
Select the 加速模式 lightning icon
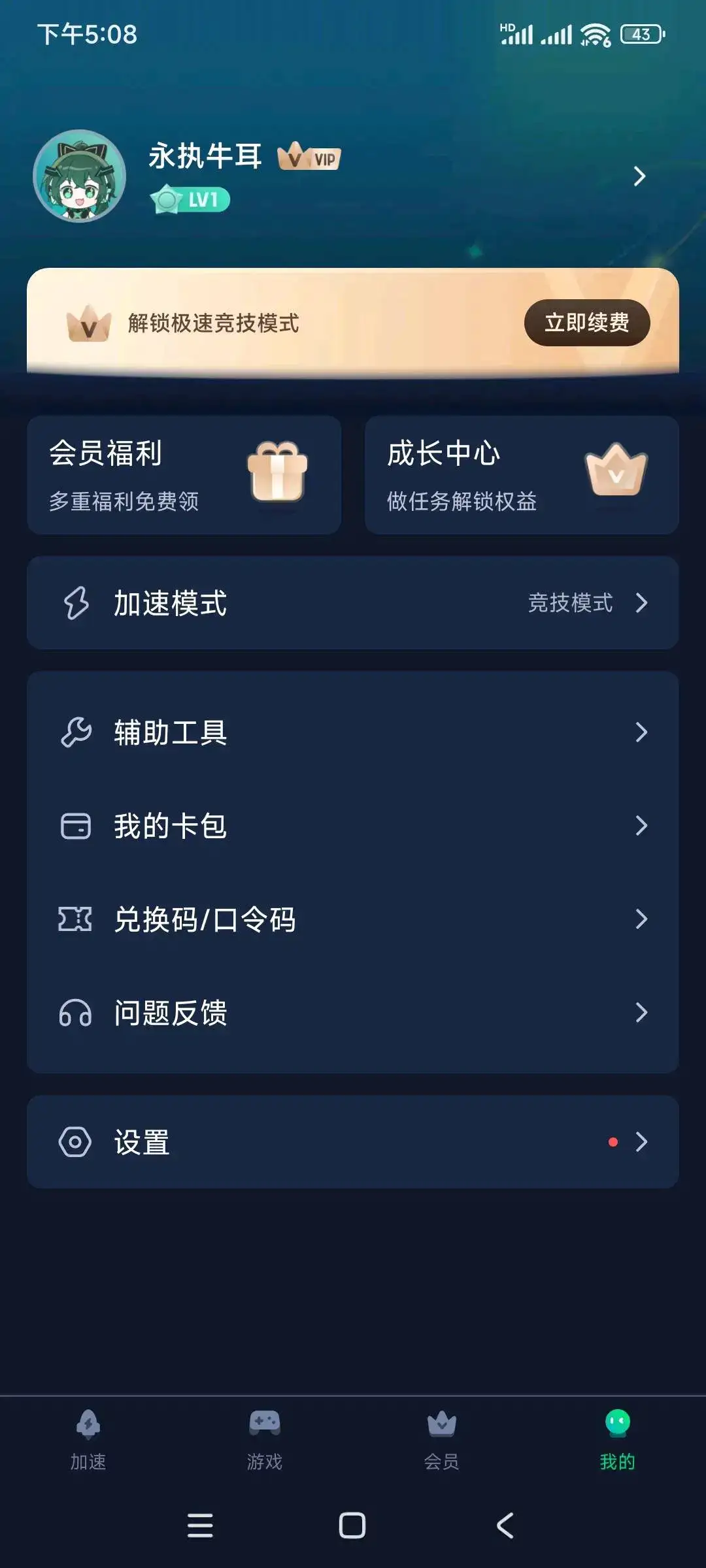coord(77,604)
